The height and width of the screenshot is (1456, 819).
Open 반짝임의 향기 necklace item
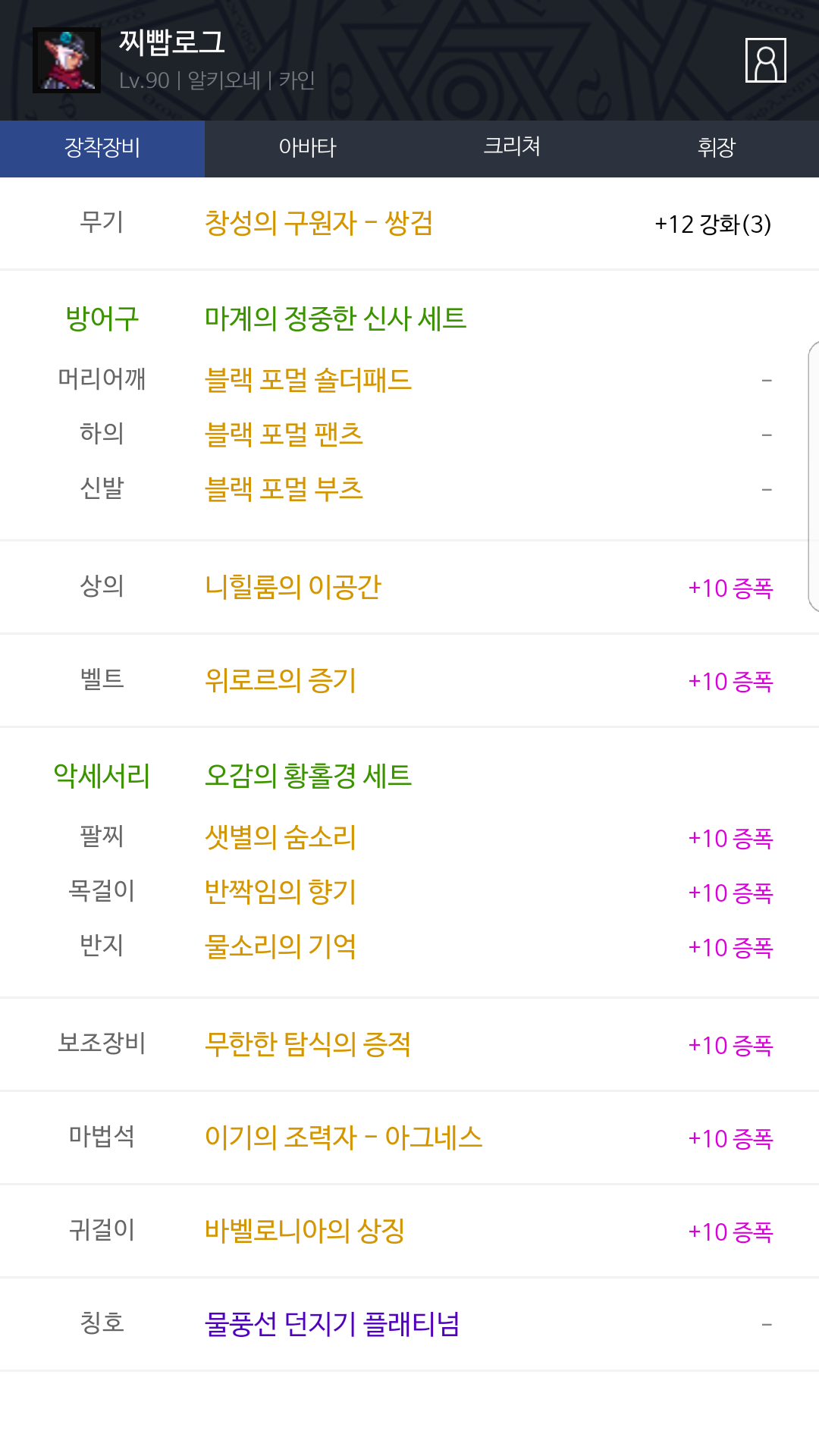pos(281,892)
